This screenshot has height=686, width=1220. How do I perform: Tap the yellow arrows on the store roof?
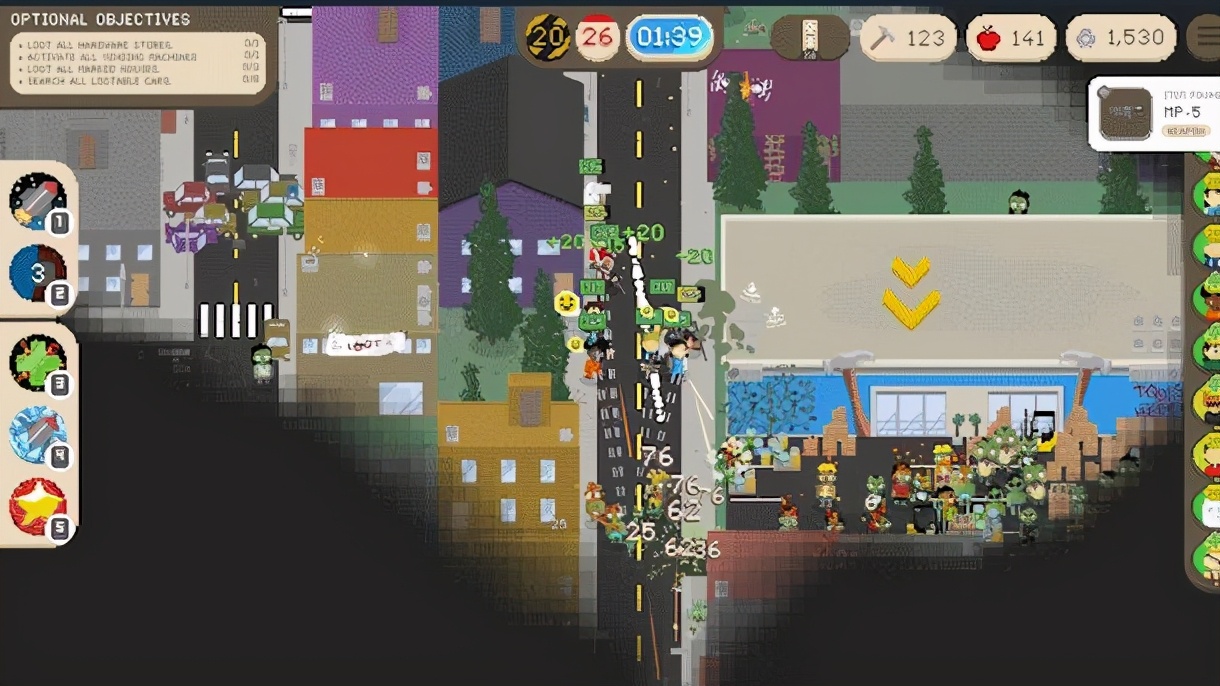911,293
